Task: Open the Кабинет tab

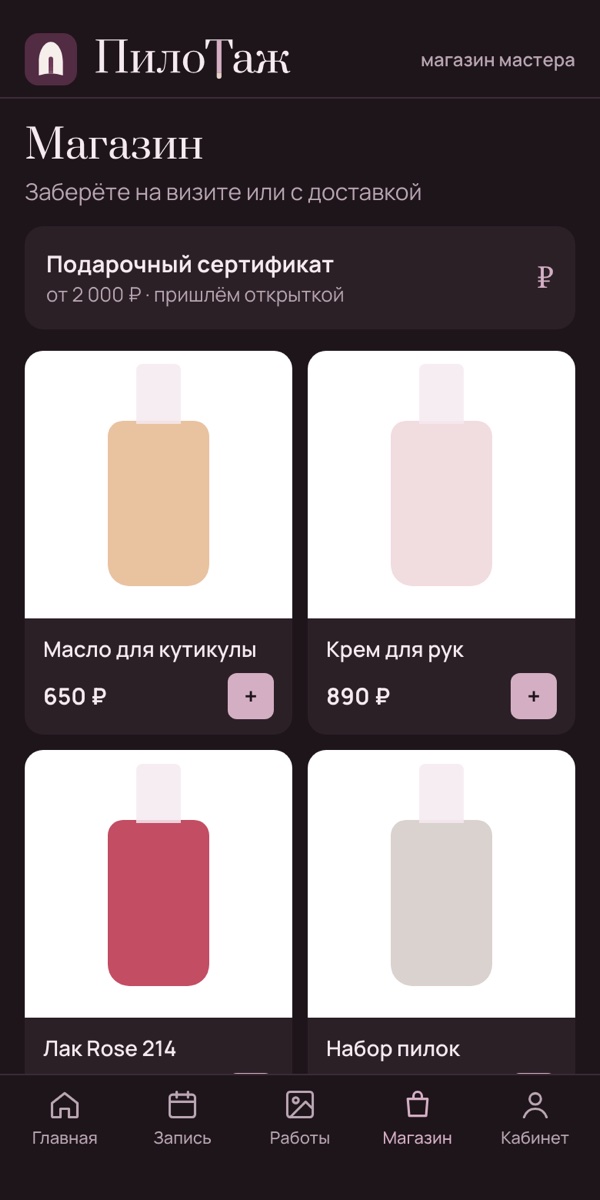Action: coord(535,1119)
